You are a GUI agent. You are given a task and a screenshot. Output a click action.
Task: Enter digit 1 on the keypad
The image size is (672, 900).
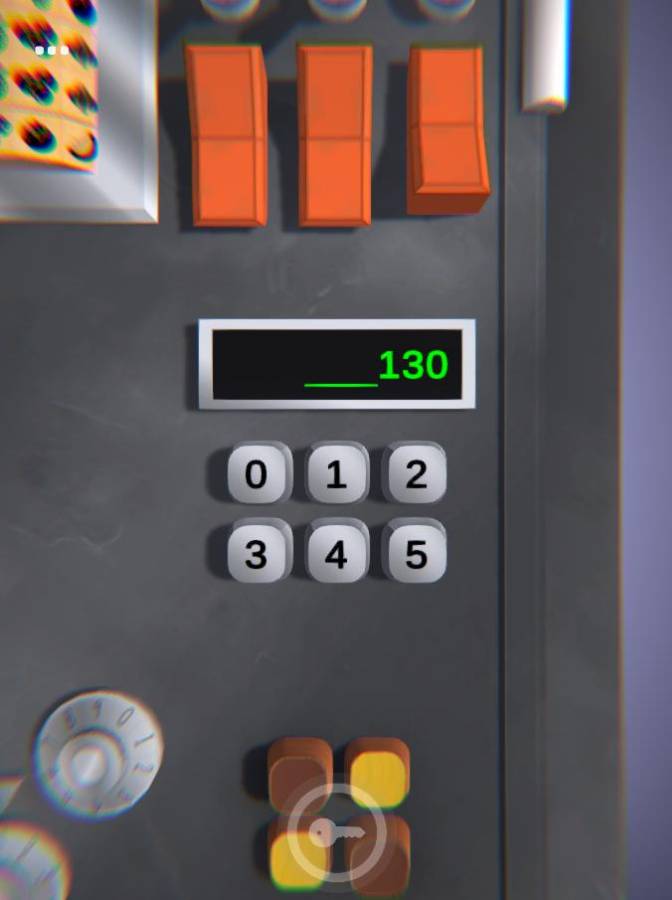(336, 474)
